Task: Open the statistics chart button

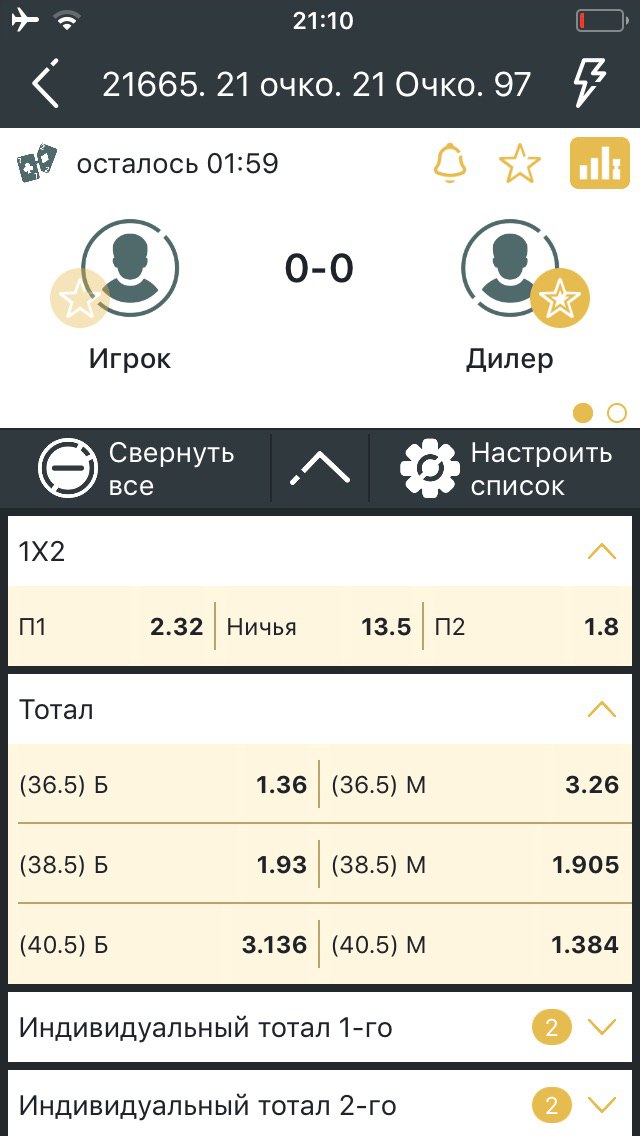Action: click(599, 163)
